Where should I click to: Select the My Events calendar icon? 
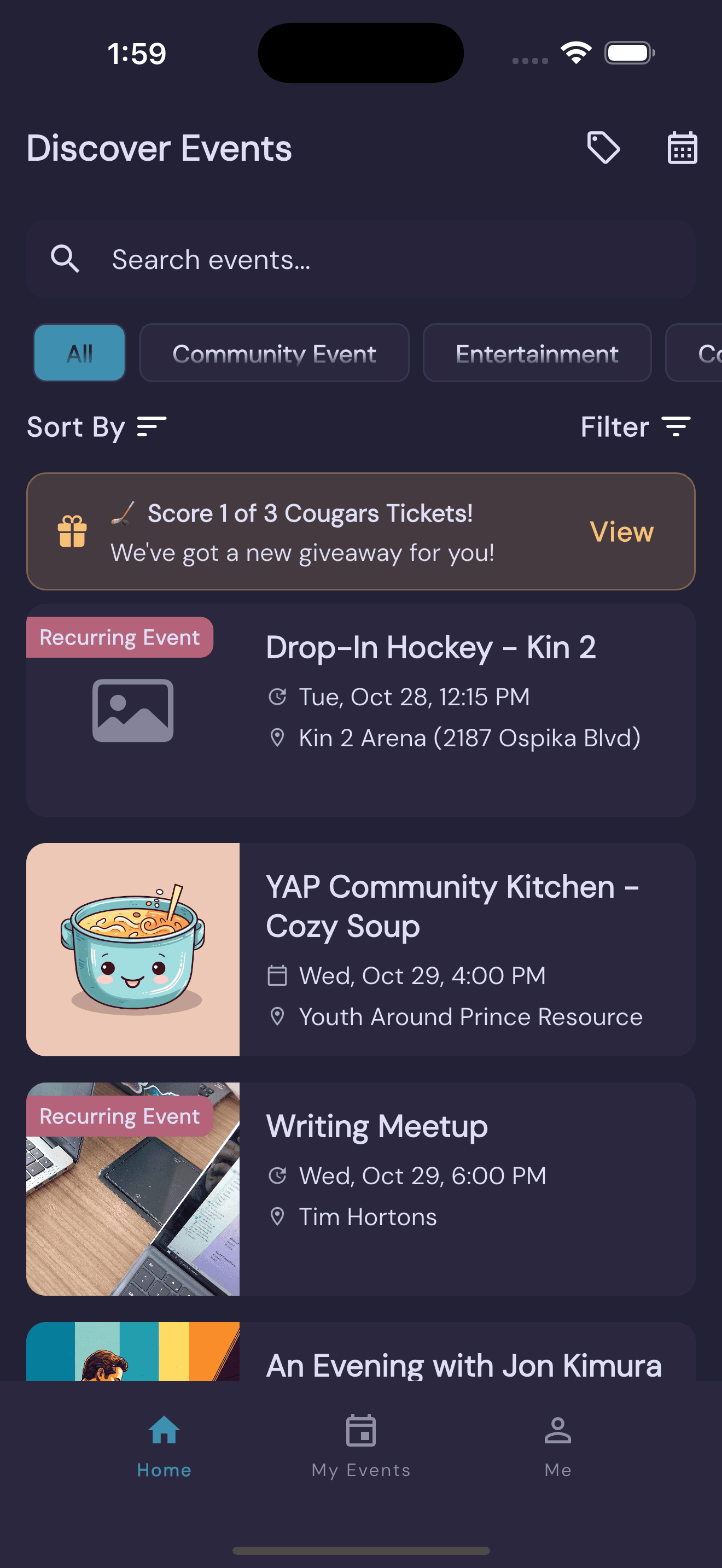tap(360, 1432)
